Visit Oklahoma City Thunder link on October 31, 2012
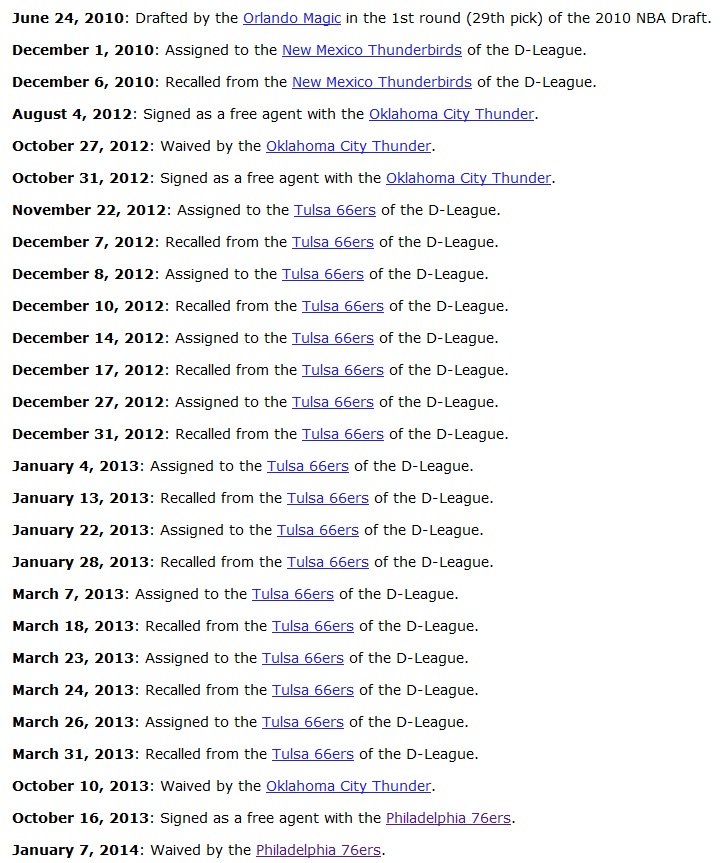 tap(468, 178)
